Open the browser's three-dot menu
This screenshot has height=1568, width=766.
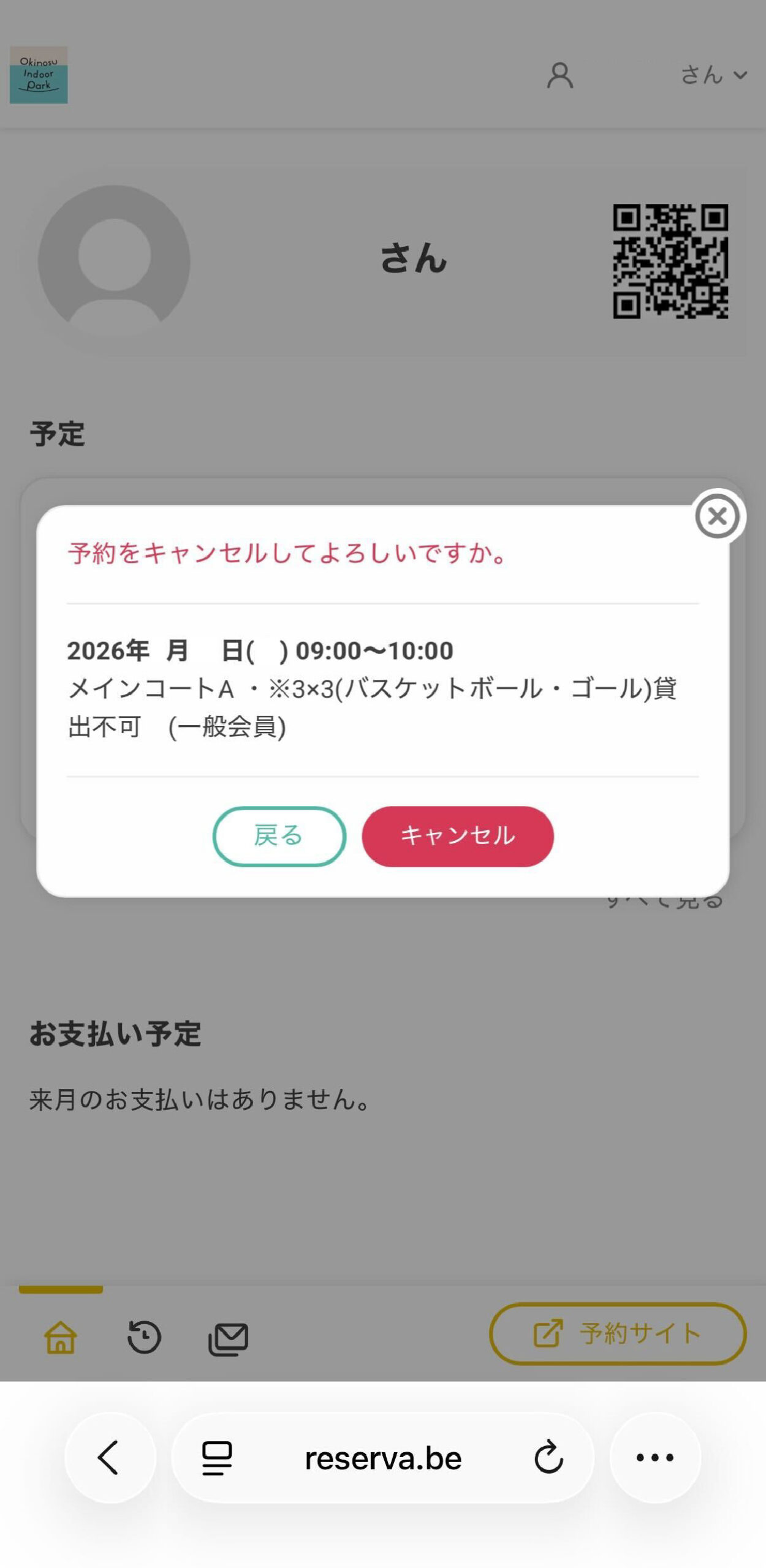655,1457
